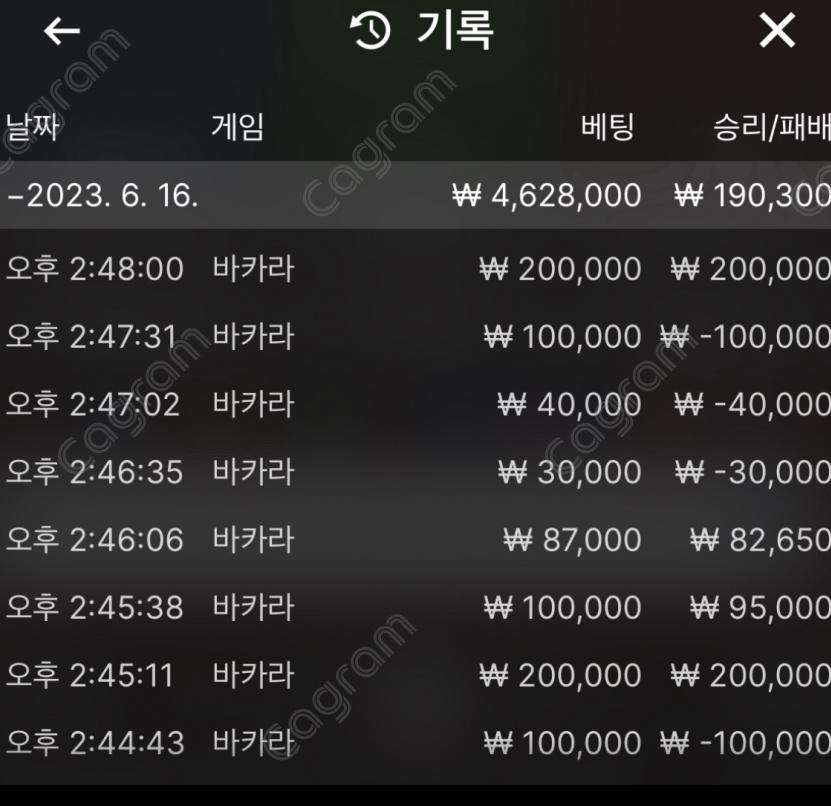The height and width of the screenshot is (806, 831).
Task: Go back using the top-left arrow
Action: pyautogui.click(x=62, y=32)
